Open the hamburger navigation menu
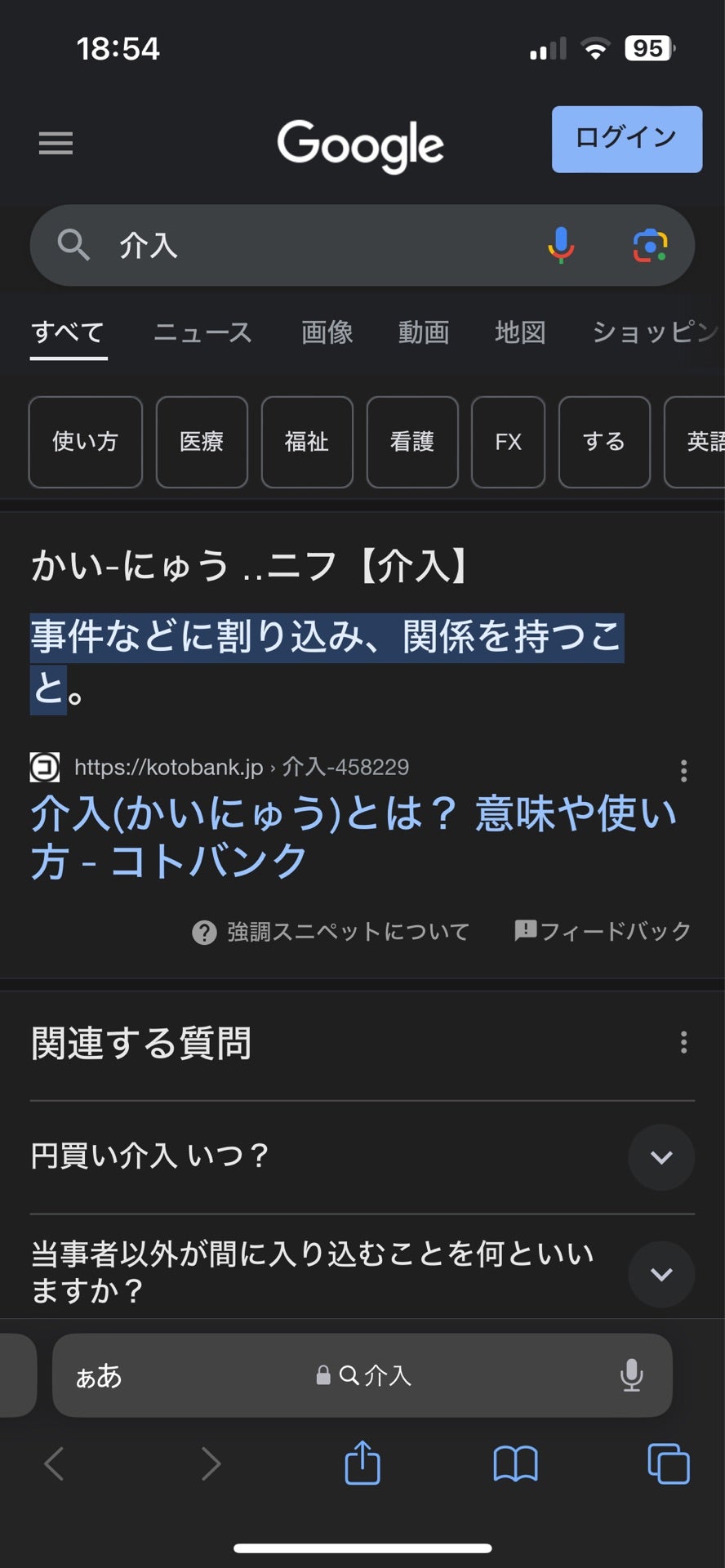This screenshot has height=1568, width=725. [55, 143]
